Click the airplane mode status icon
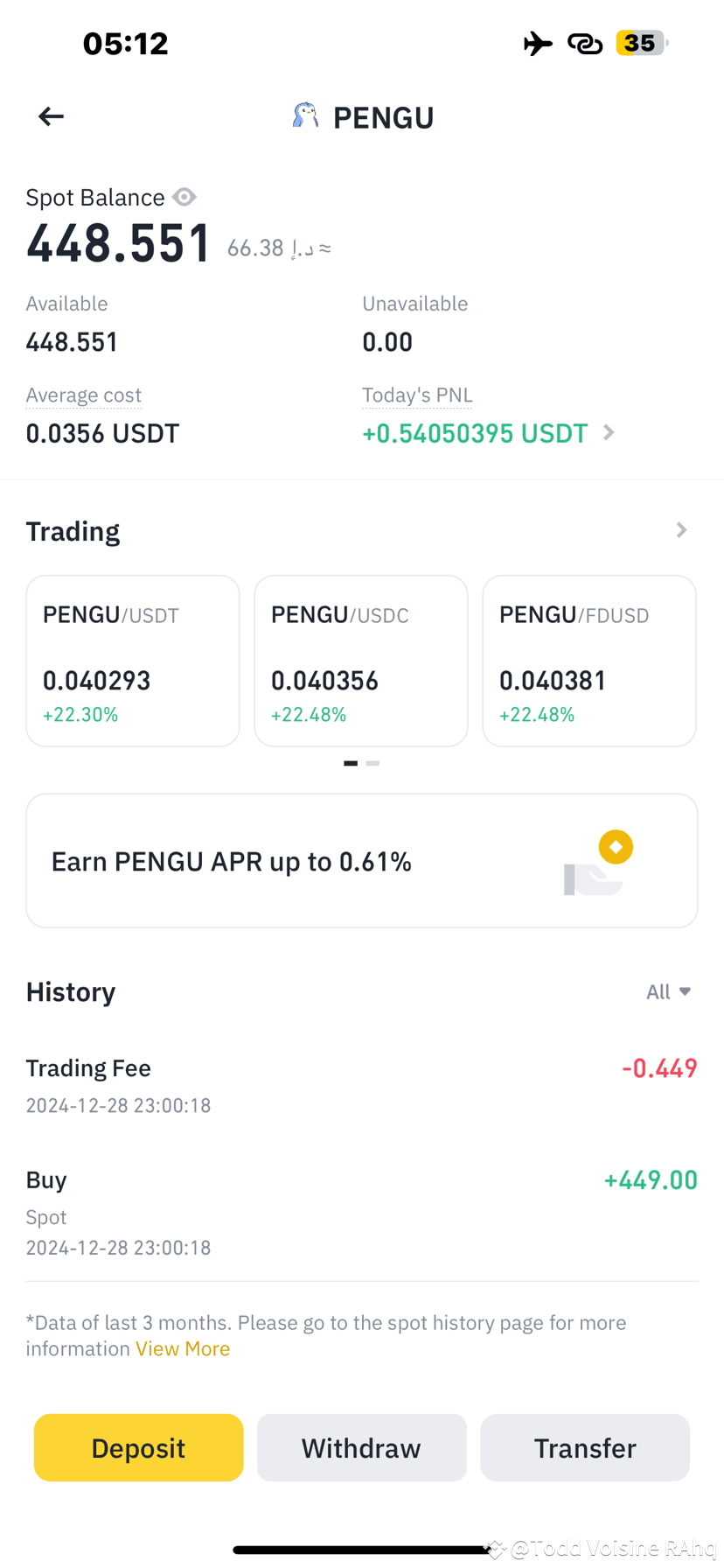724x1568 pixels. tap(537, 42)
